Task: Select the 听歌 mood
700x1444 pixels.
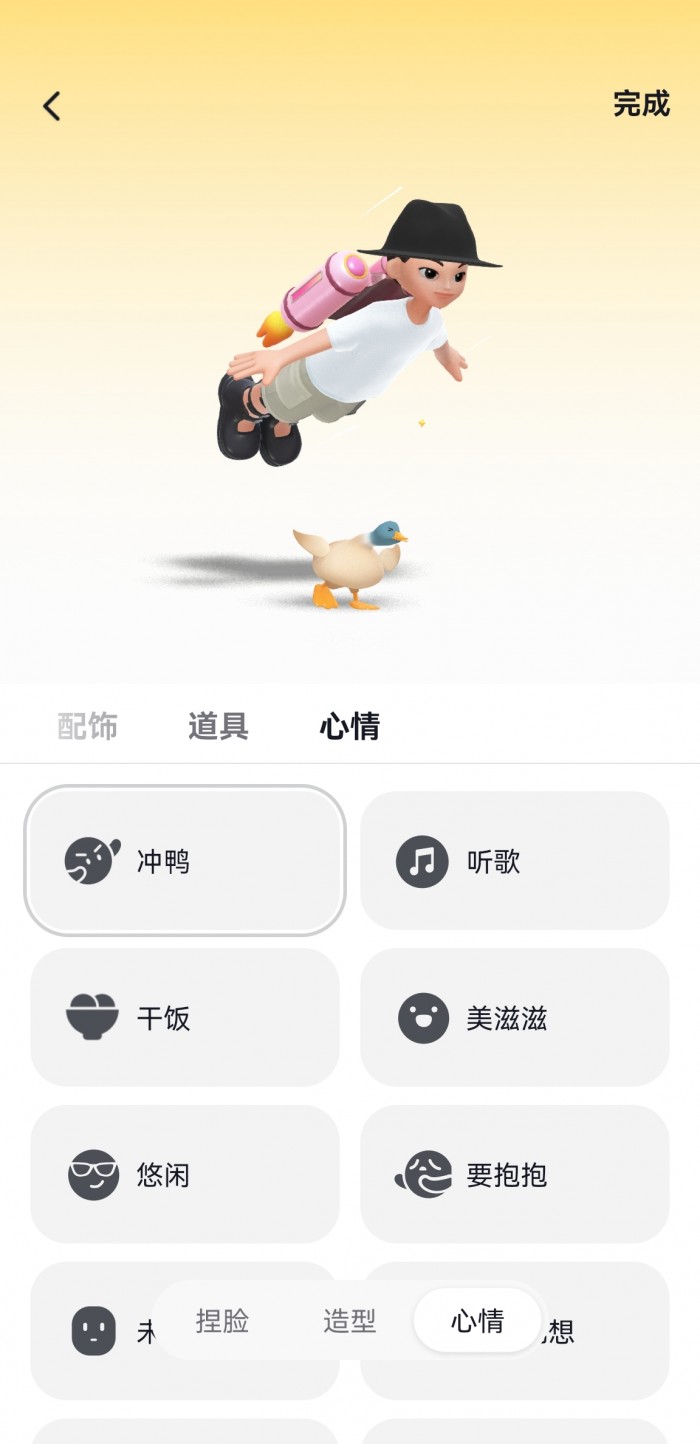Action: pyautogui.click(x=514, y=861)
